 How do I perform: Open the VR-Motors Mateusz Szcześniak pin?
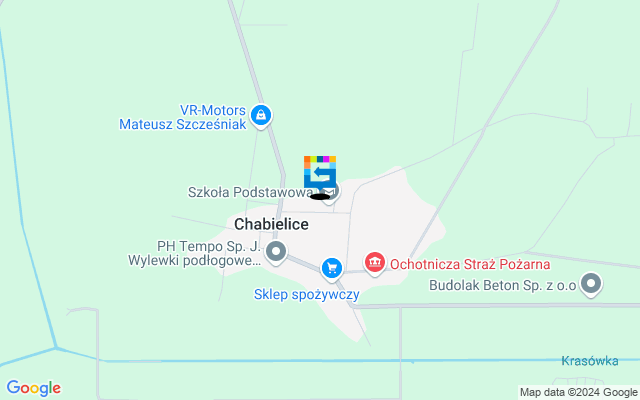pyautogui.click(x=261, y=116)
